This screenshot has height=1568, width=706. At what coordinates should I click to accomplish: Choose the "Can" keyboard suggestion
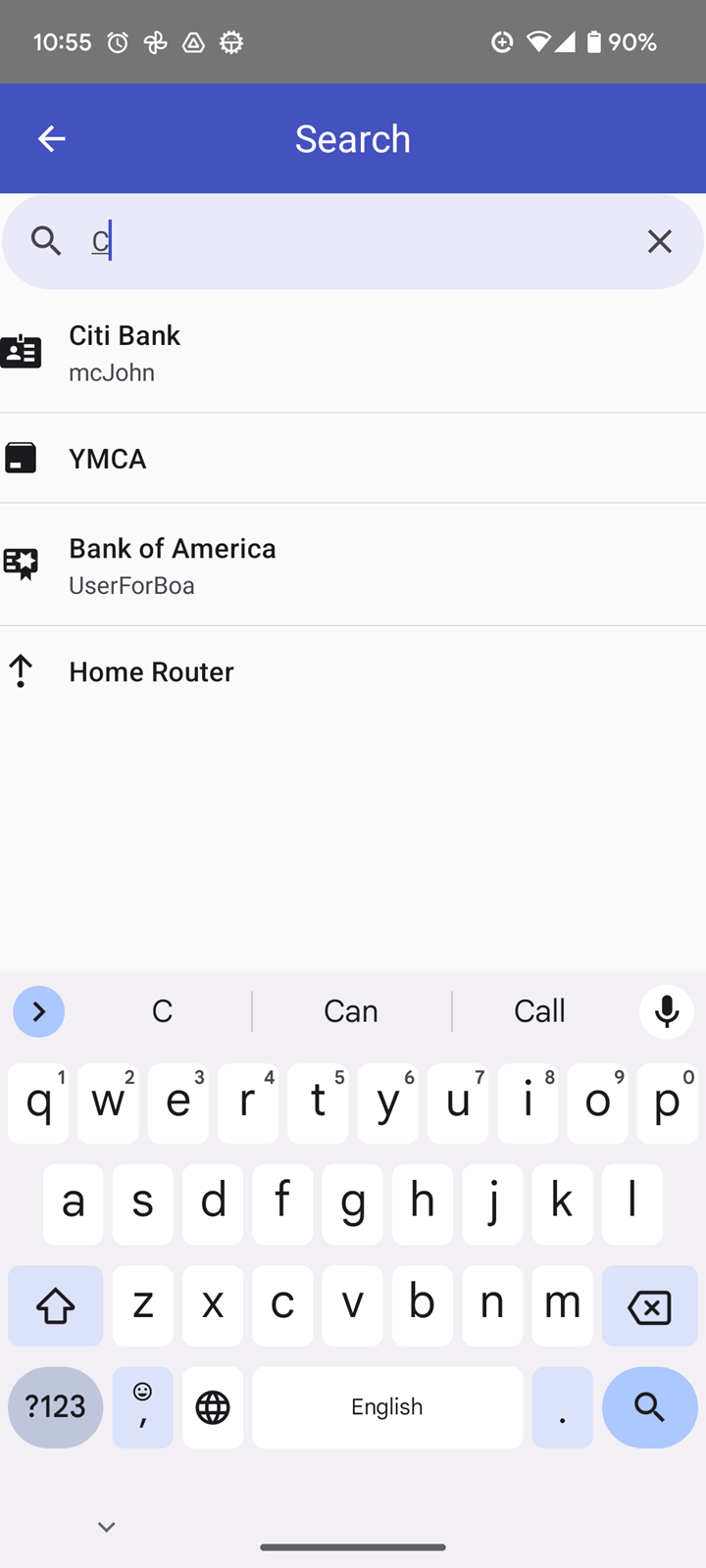pyautogui.click(x=351, y=1011)
